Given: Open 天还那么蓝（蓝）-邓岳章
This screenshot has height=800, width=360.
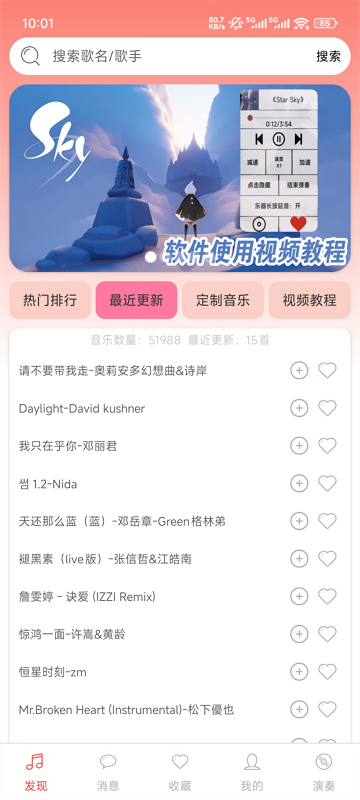Looking at the screenshot, I should pyautogui.click(x=122, y=521).
